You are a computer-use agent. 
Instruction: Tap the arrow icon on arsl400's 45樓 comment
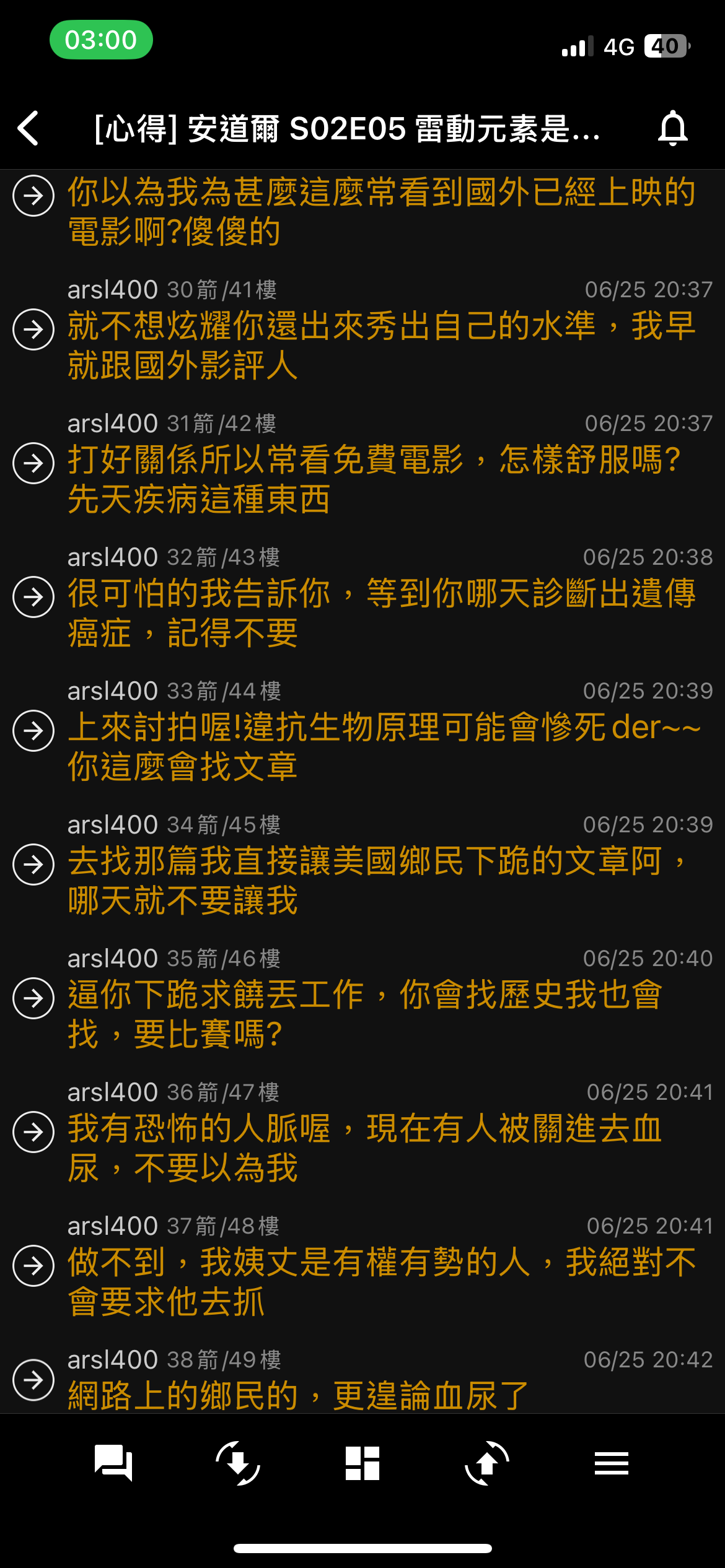[33, 864]
